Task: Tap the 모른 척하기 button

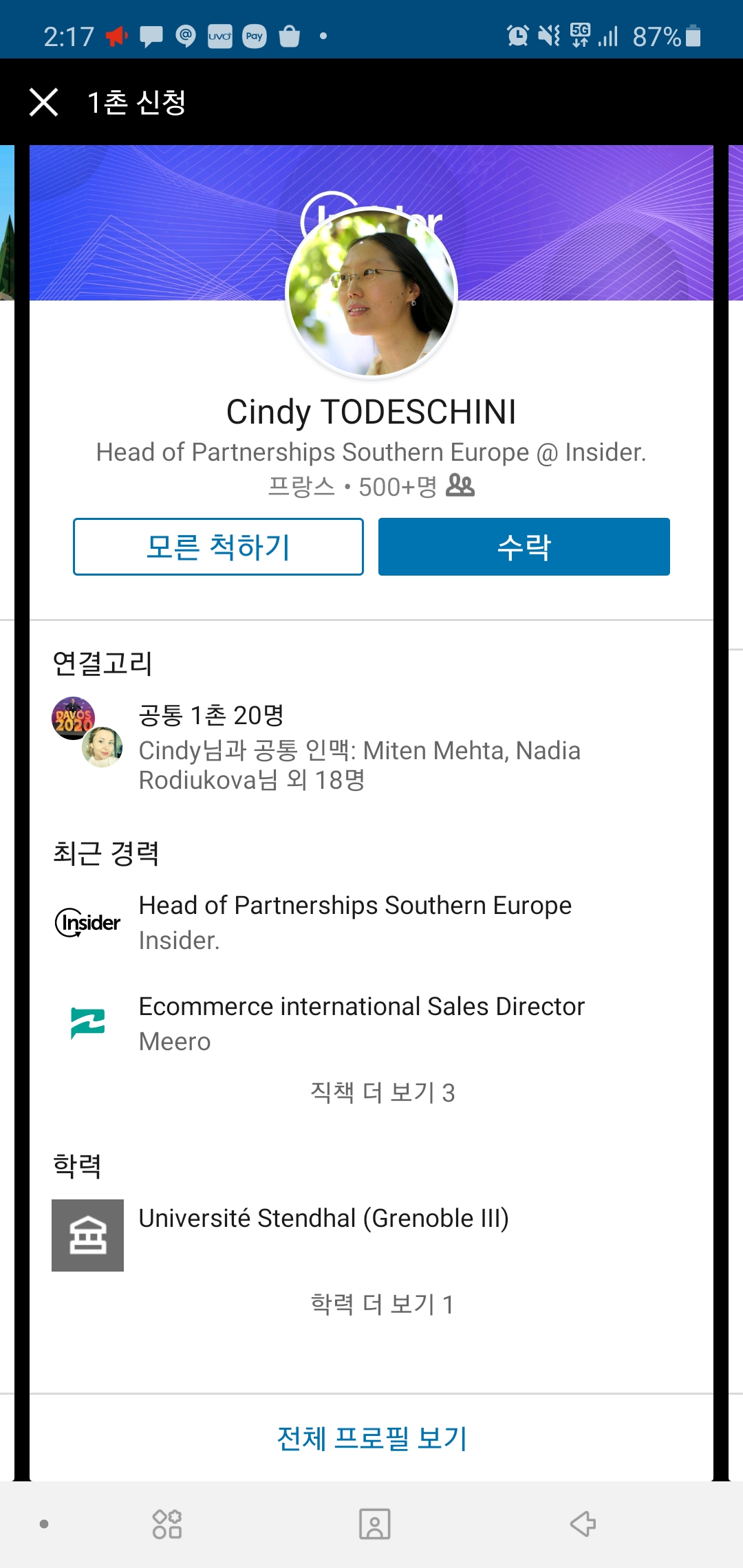Action: tap(218, 547)
